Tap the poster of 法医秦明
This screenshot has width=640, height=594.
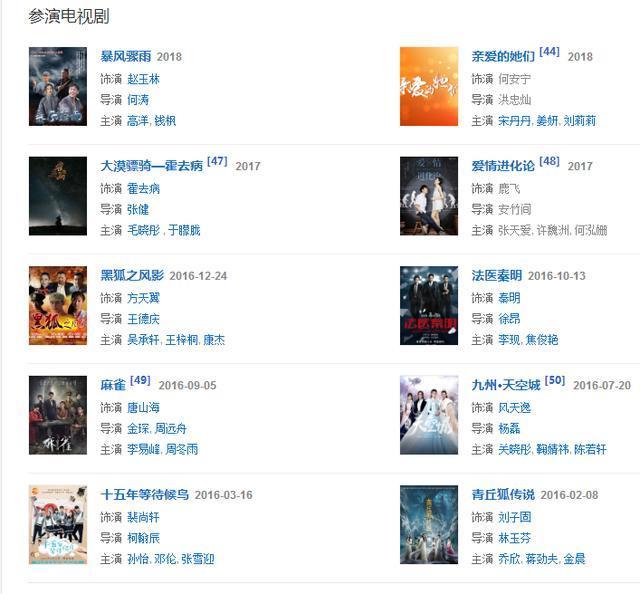pos(429,305)
